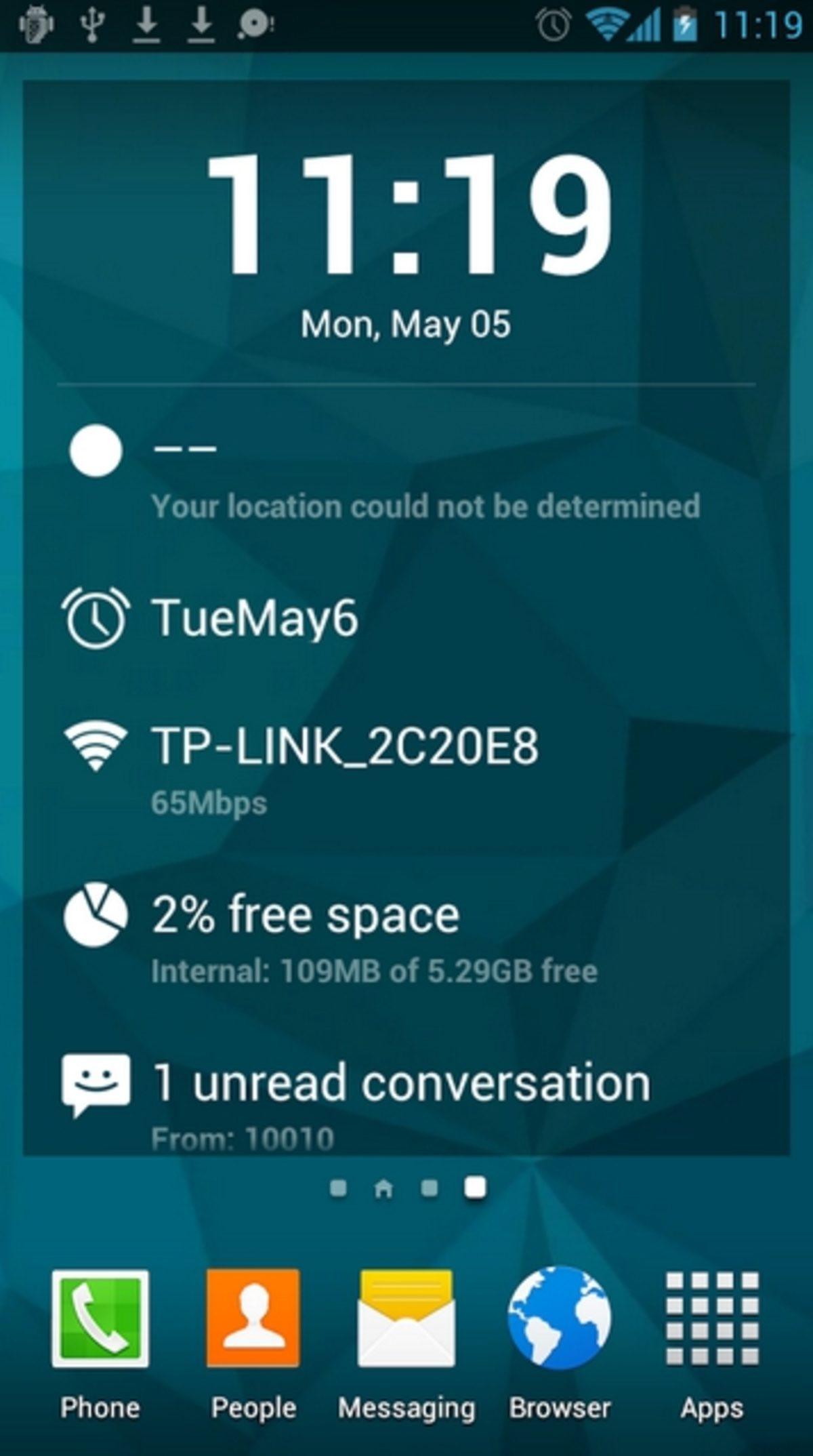813x1456 pixels.
Task: Go to the home page indicator
Action: click(383, 1188)
